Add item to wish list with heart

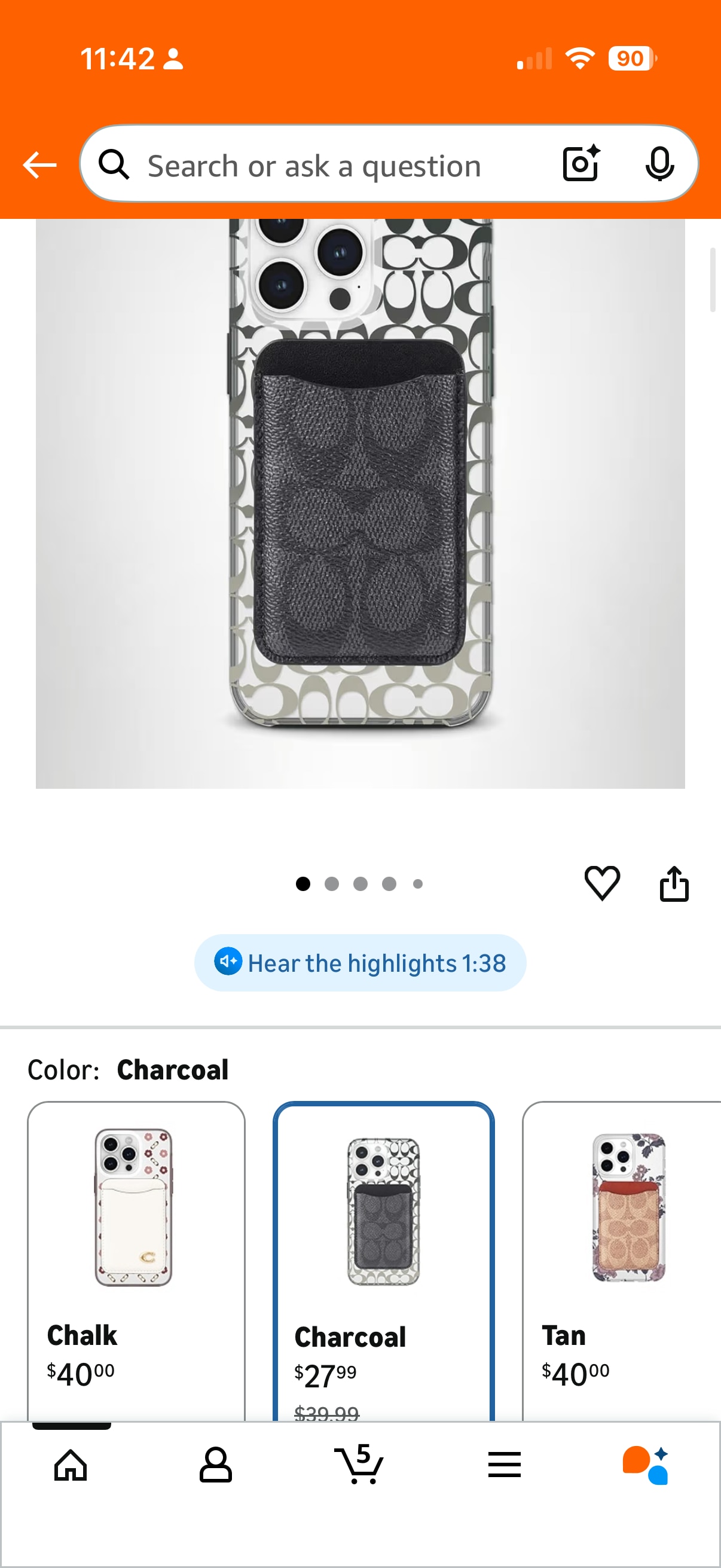point(602,883)
